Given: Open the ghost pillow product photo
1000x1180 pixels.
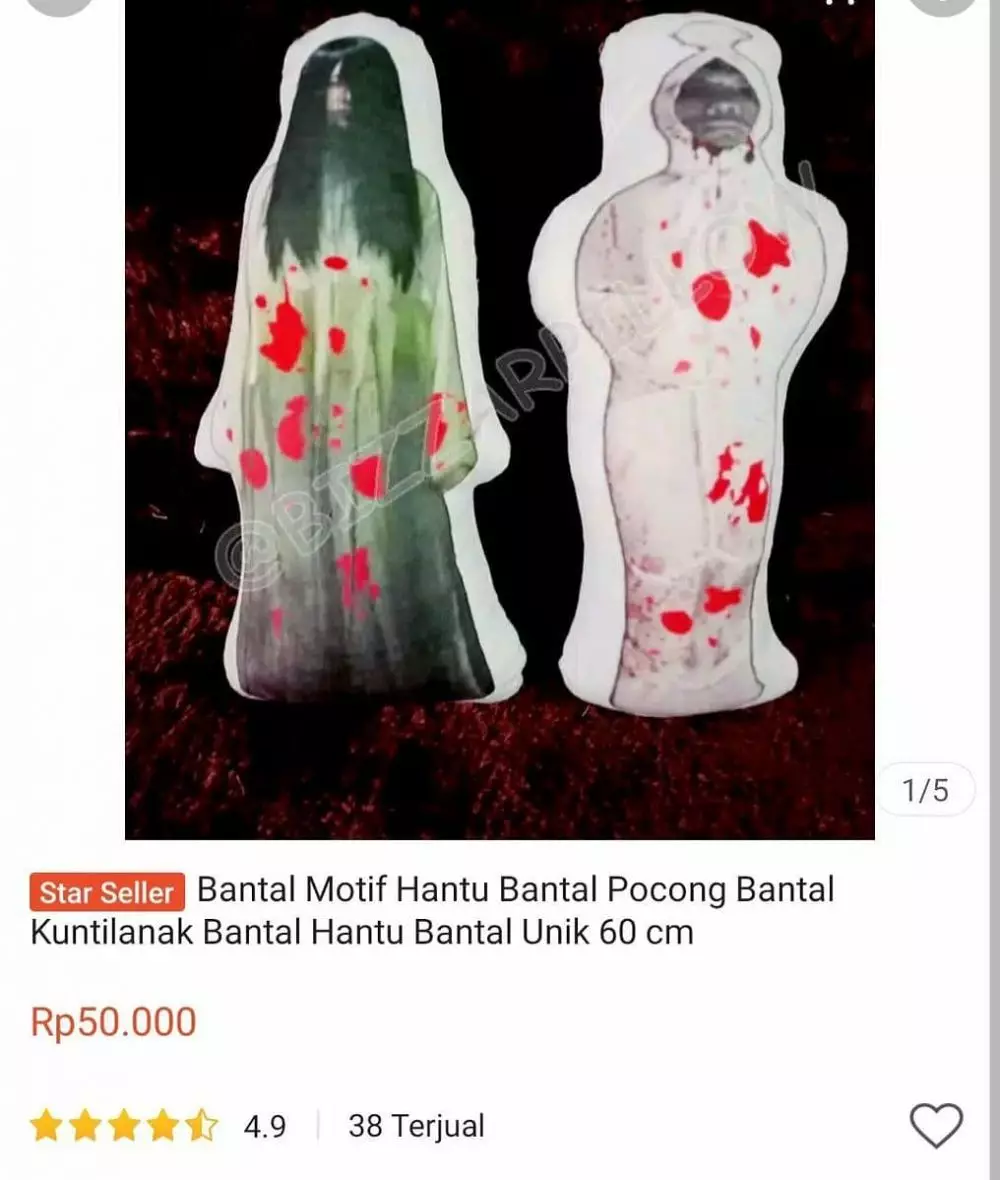Looking at the screenshot, I should (499, 420).
